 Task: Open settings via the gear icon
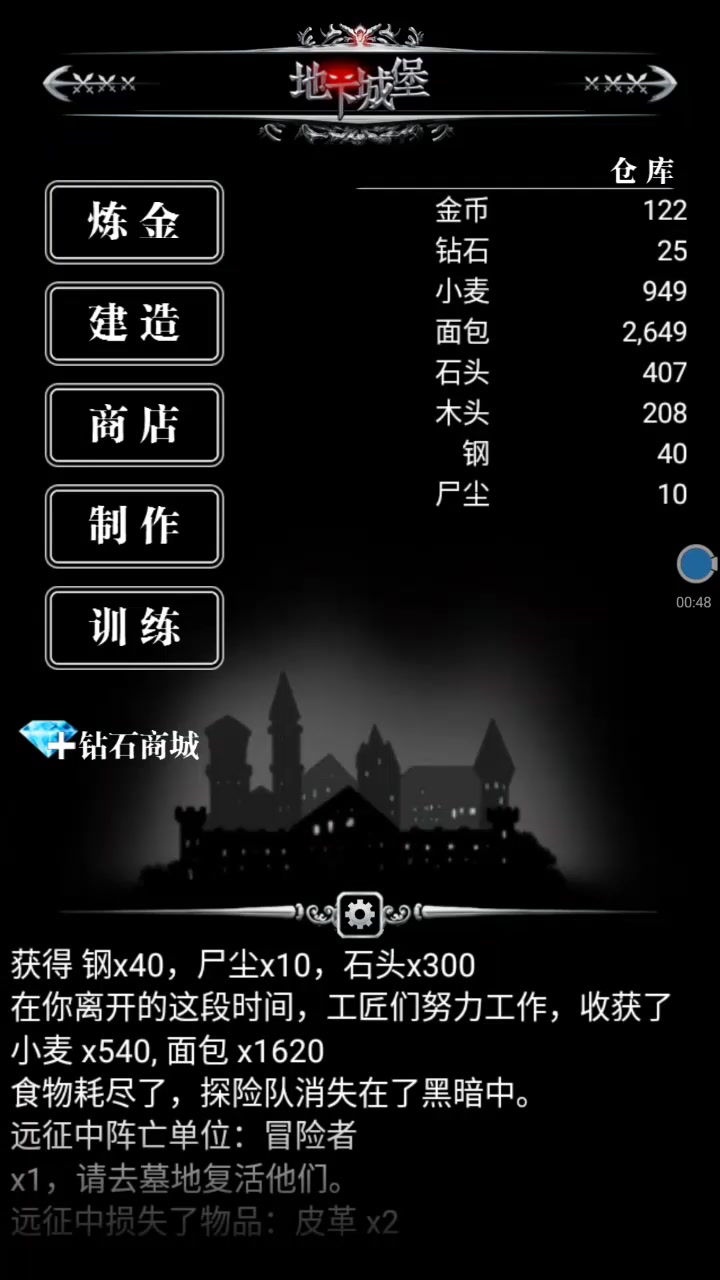coord(360,913)
